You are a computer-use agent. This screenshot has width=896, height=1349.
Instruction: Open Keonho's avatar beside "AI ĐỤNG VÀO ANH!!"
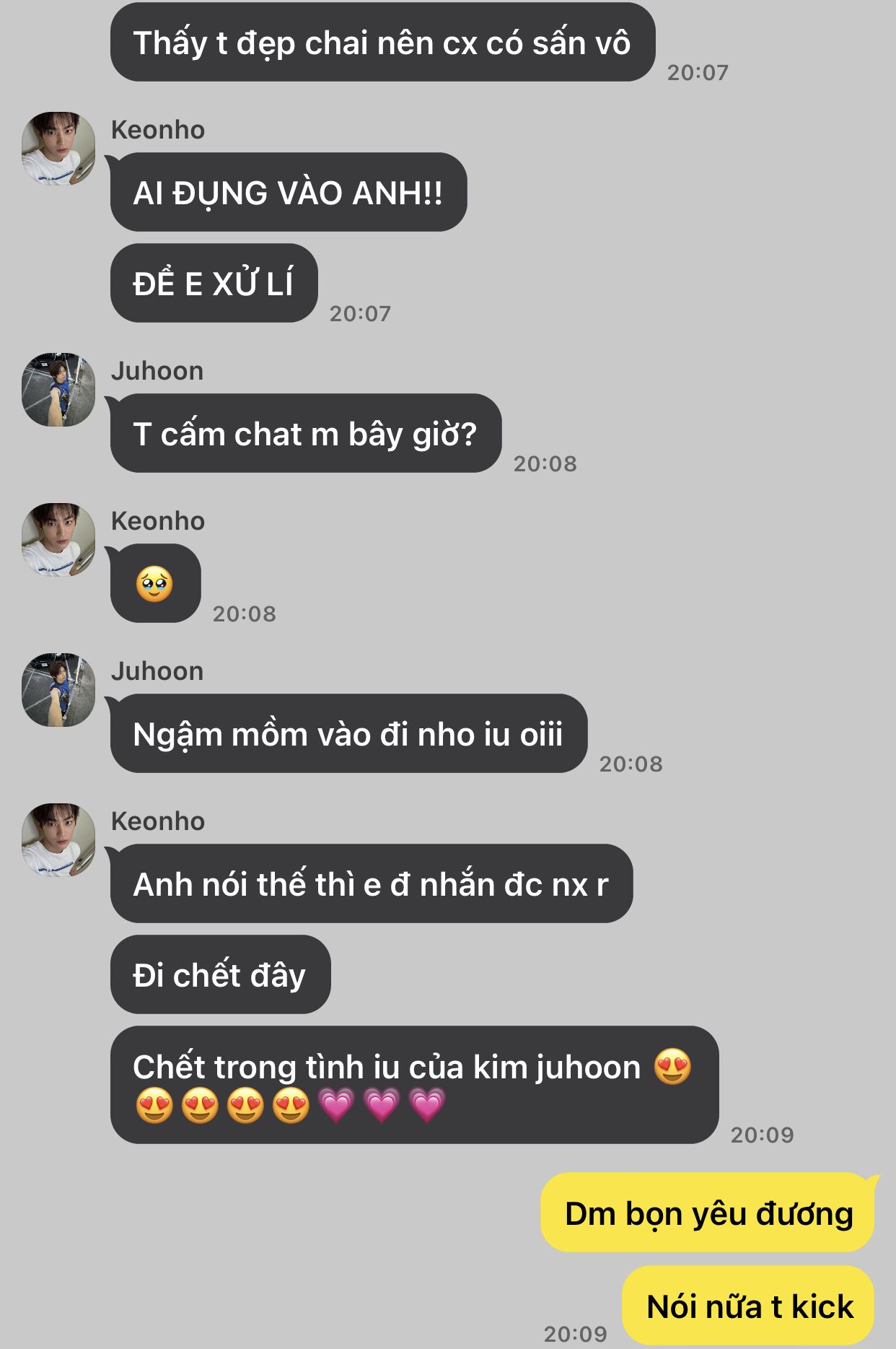click(x=58, y=149)
